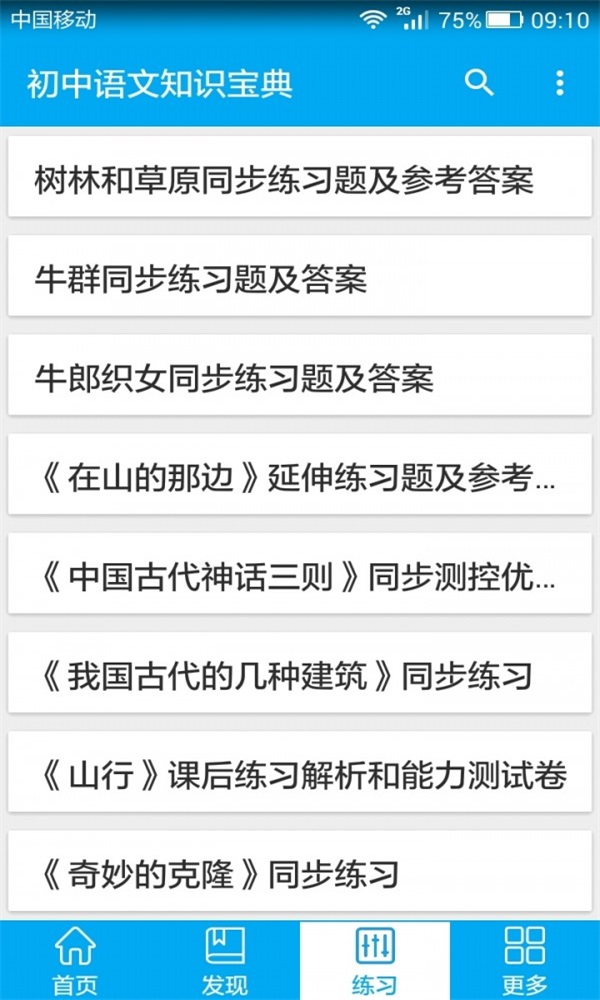The width and height of the screenshot is (600, 1000).
Task: Tap the 练习 tab
Action: pyautogui.click(x=375, y=960)
